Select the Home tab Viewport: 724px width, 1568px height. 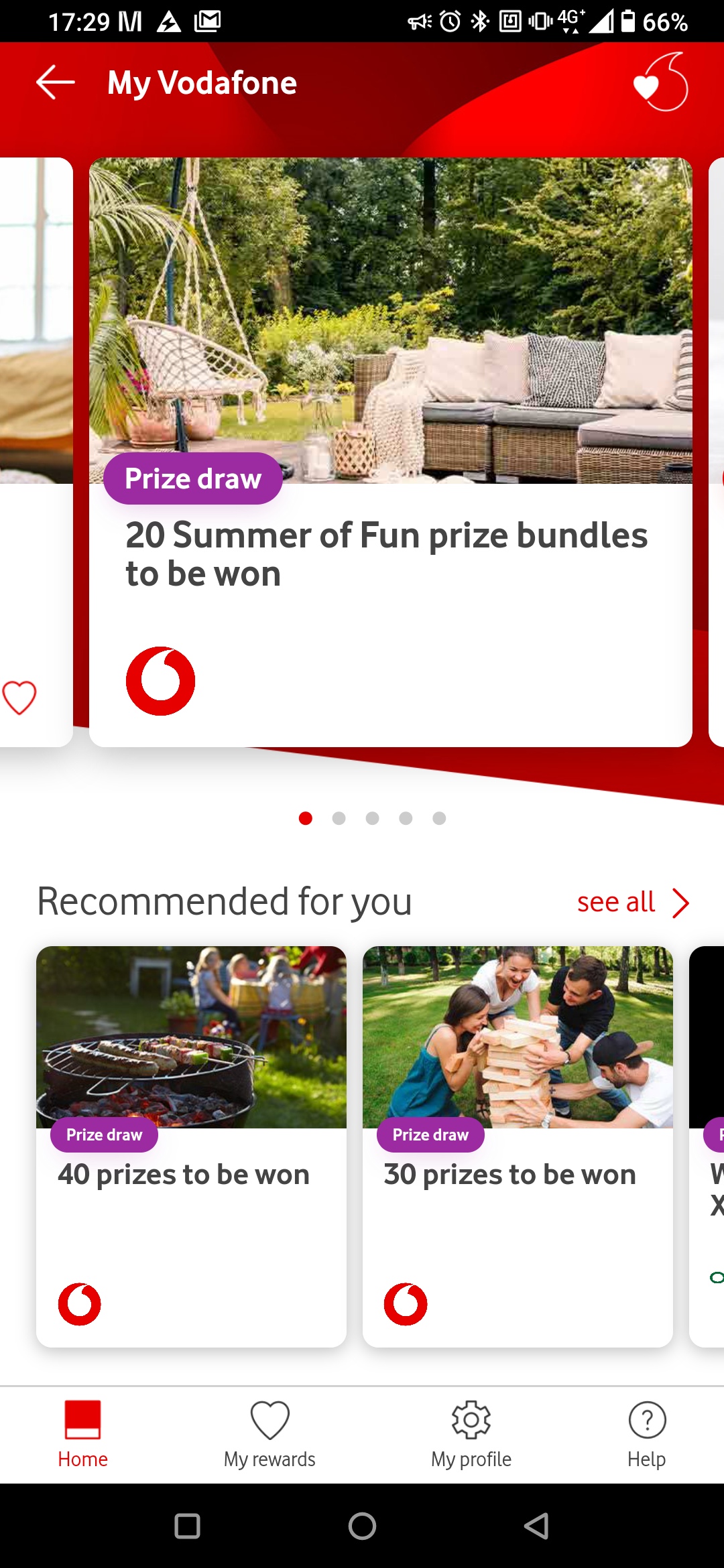[82, 1435]
